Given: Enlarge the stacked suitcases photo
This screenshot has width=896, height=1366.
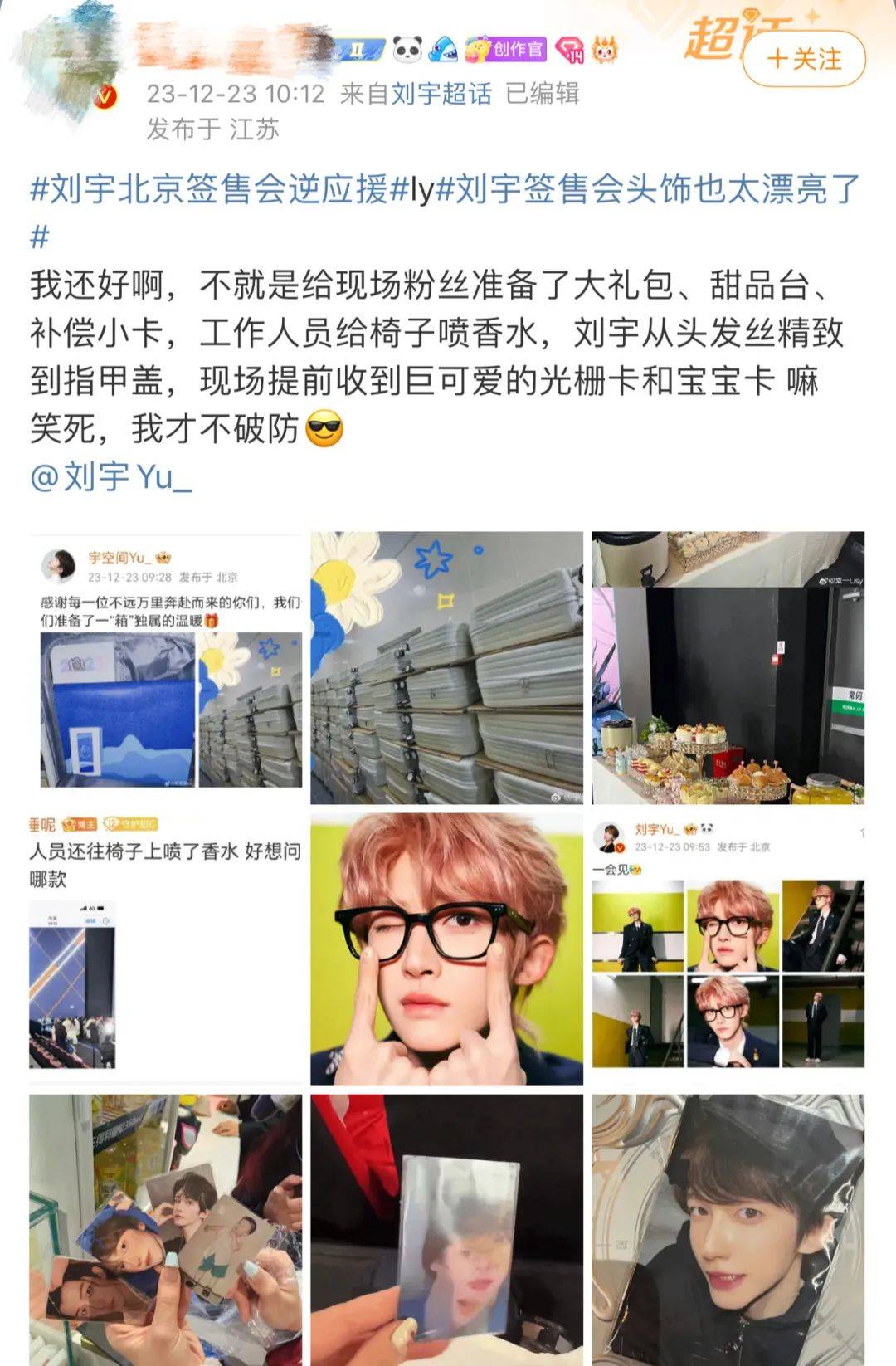Looking at the screenshot, I should pyautogui.click(x=446, y=668).
